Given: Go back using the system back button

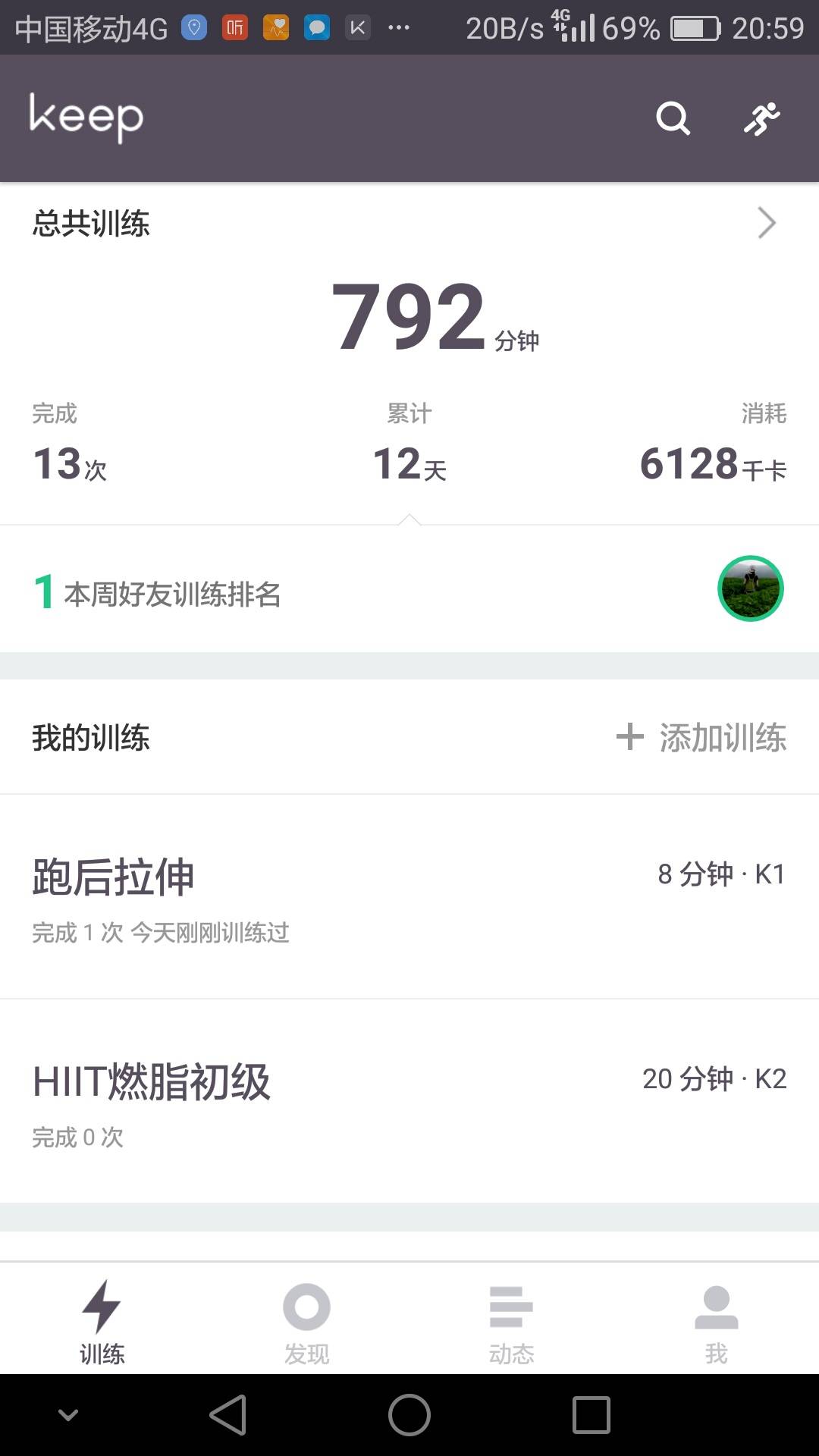Looking at the screenshot, I should [228, 1415].
